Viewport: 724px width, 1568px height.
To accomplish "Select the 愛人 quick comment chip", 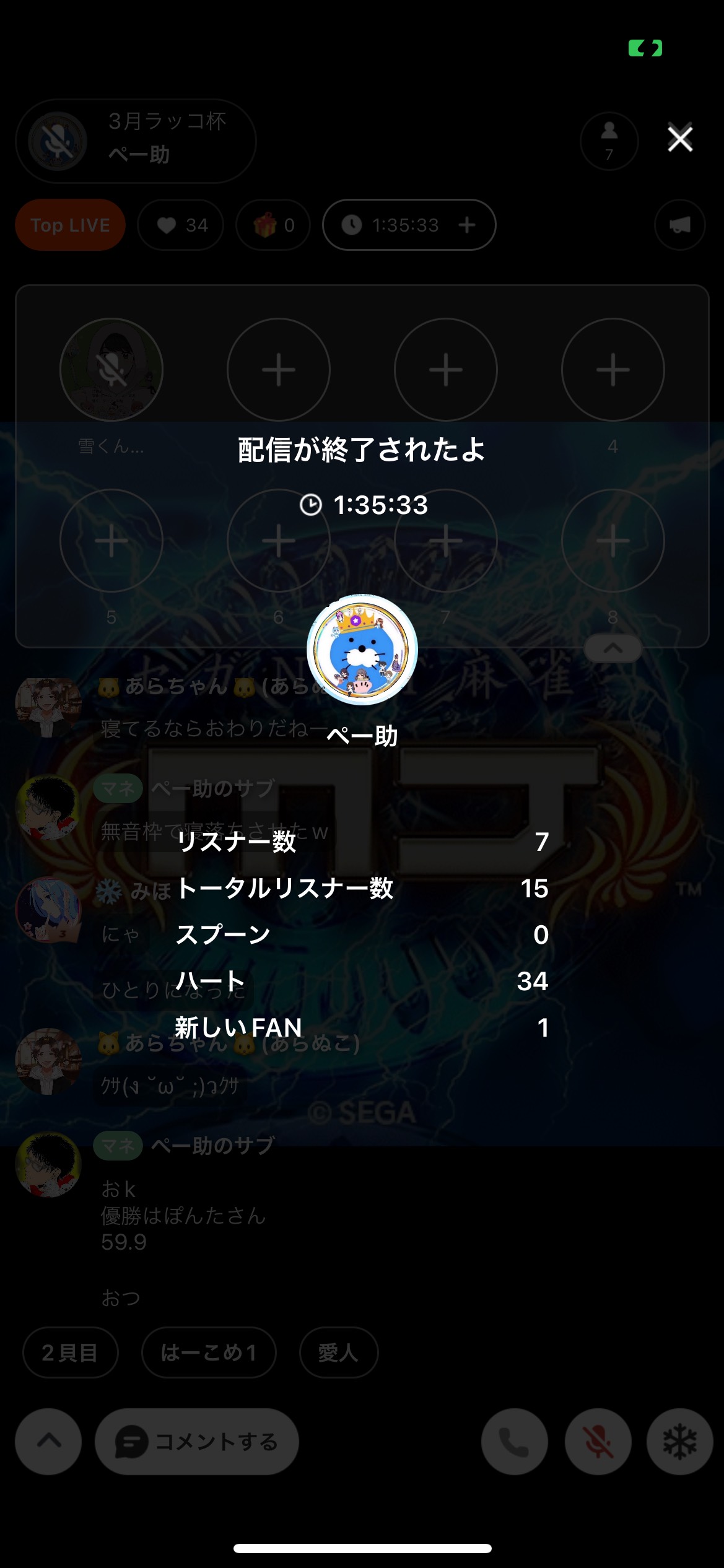I will coord(339,1353).
